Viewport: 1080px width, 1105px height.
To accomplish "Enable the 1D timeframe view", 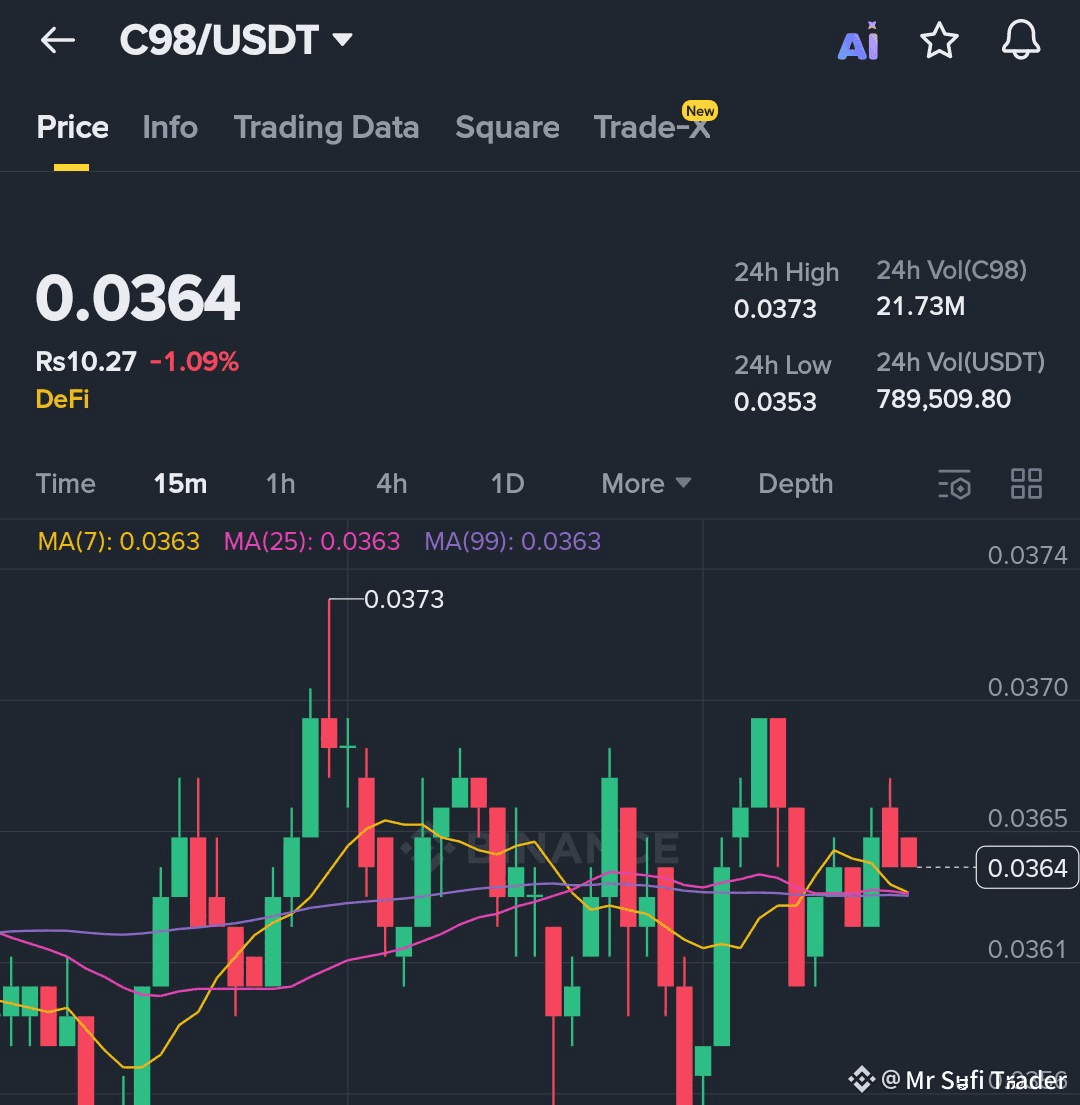I will tap(507, 483).
